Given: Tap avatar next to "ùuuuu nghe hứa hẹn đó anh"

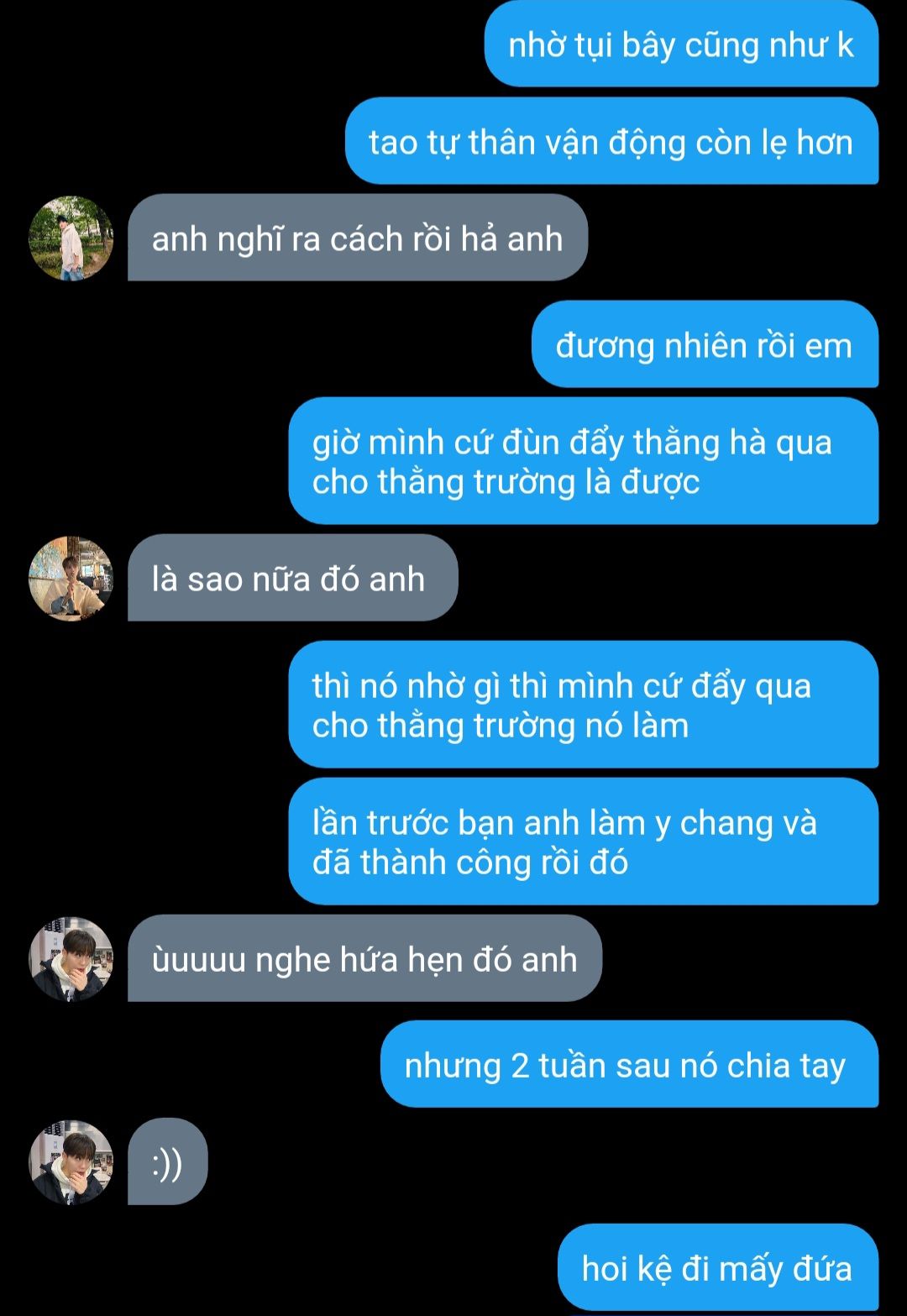Looking at the screenshot, I should pos(71,959).
